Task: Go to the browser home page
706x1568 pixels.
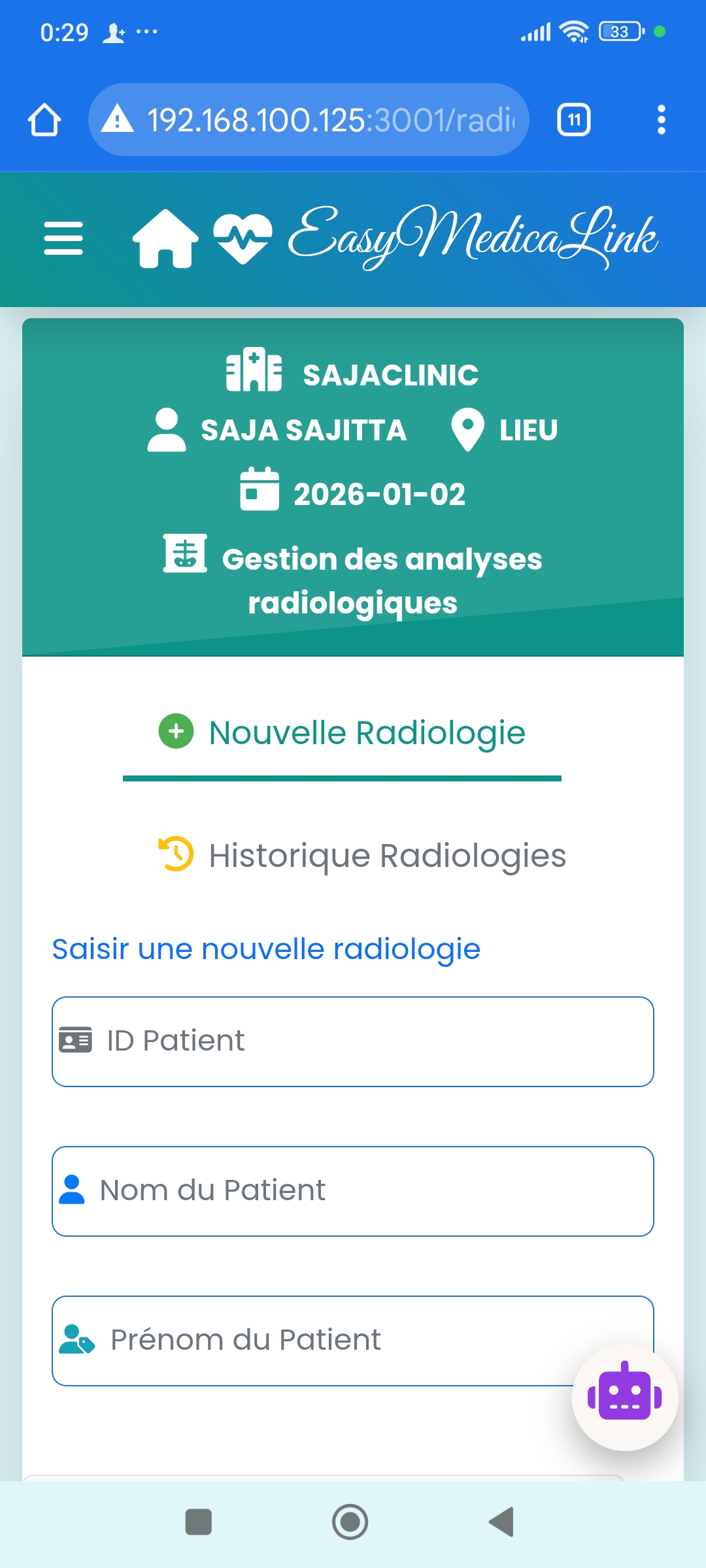Action: [x=44, y=120]
